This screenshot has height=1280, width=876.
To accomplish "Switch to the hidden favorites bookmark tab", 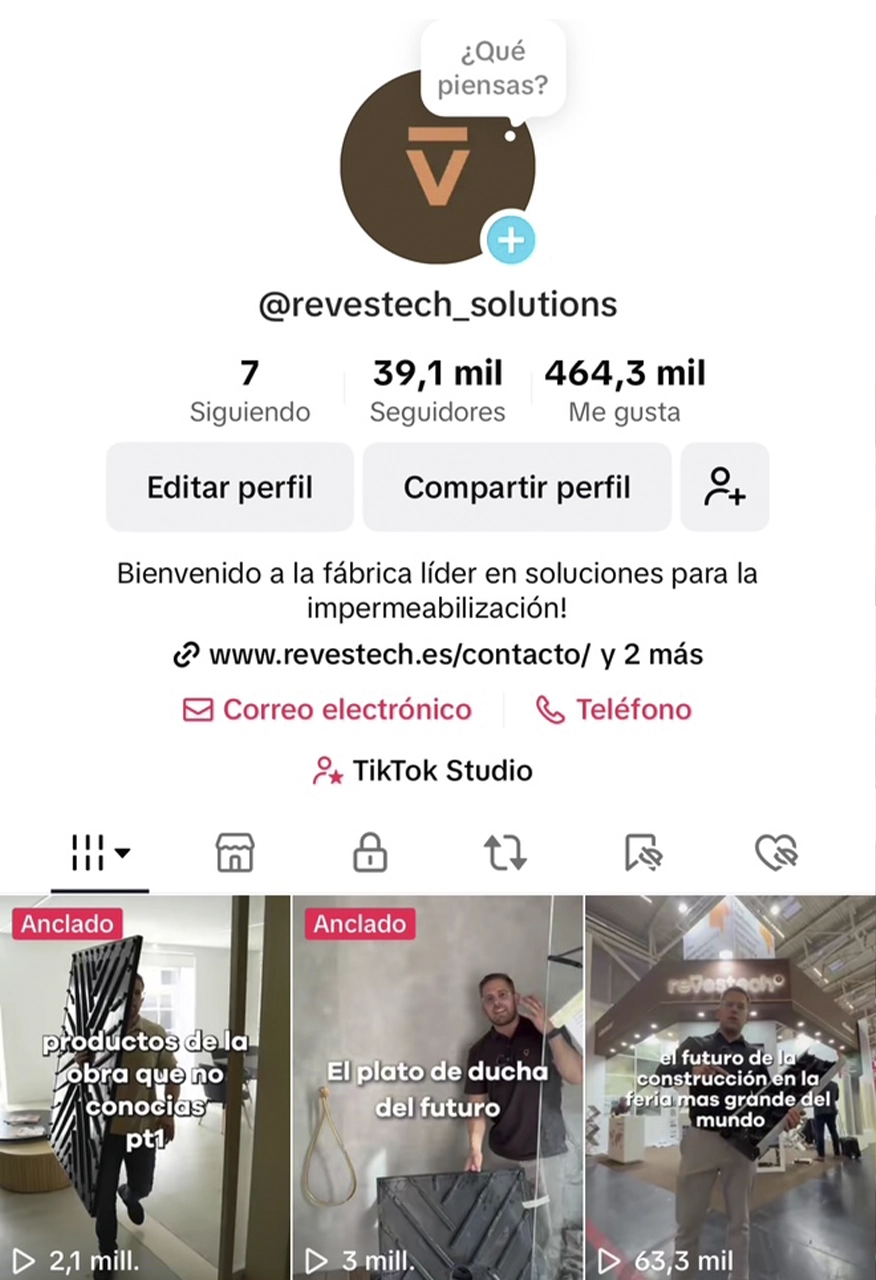I will (x=643, y=854).
